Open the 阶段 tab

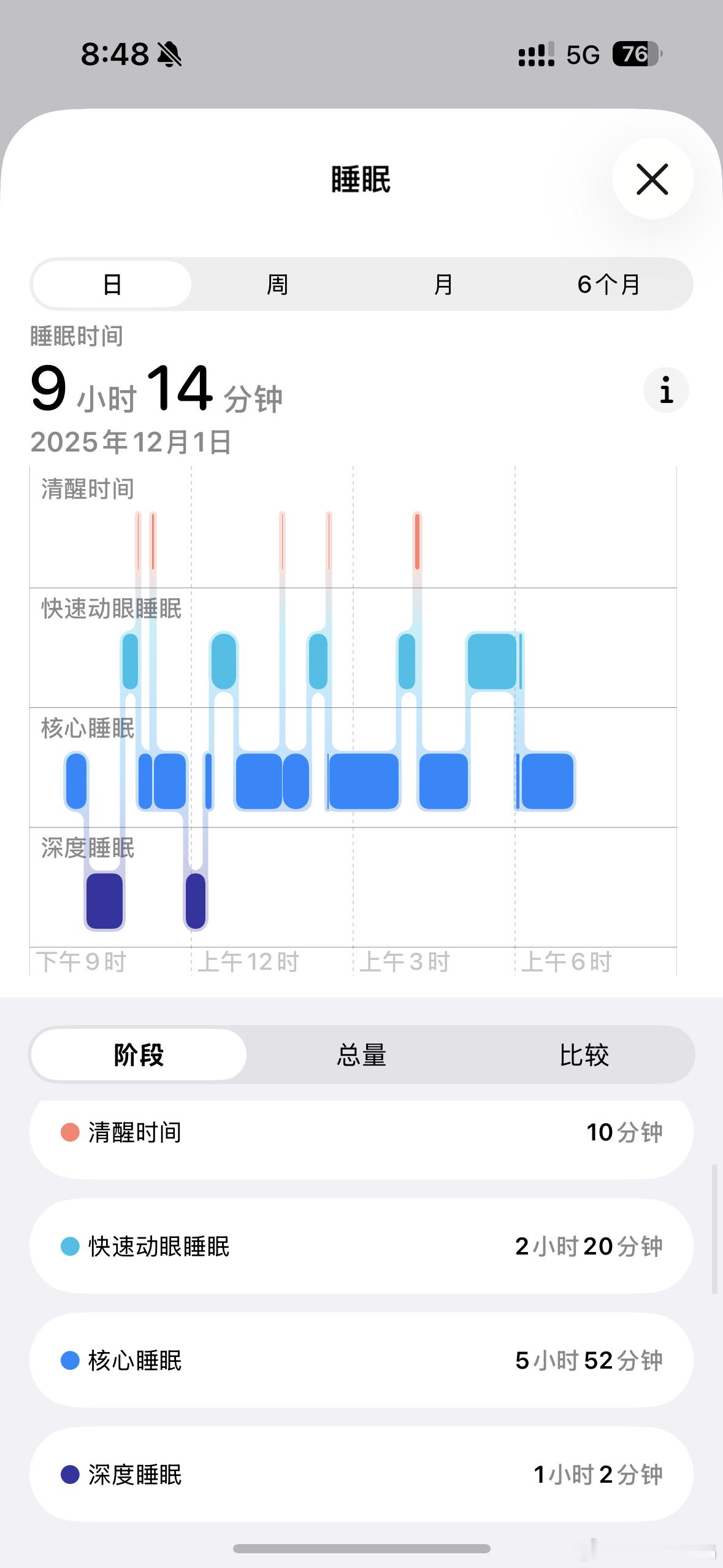pos(139,1055)
